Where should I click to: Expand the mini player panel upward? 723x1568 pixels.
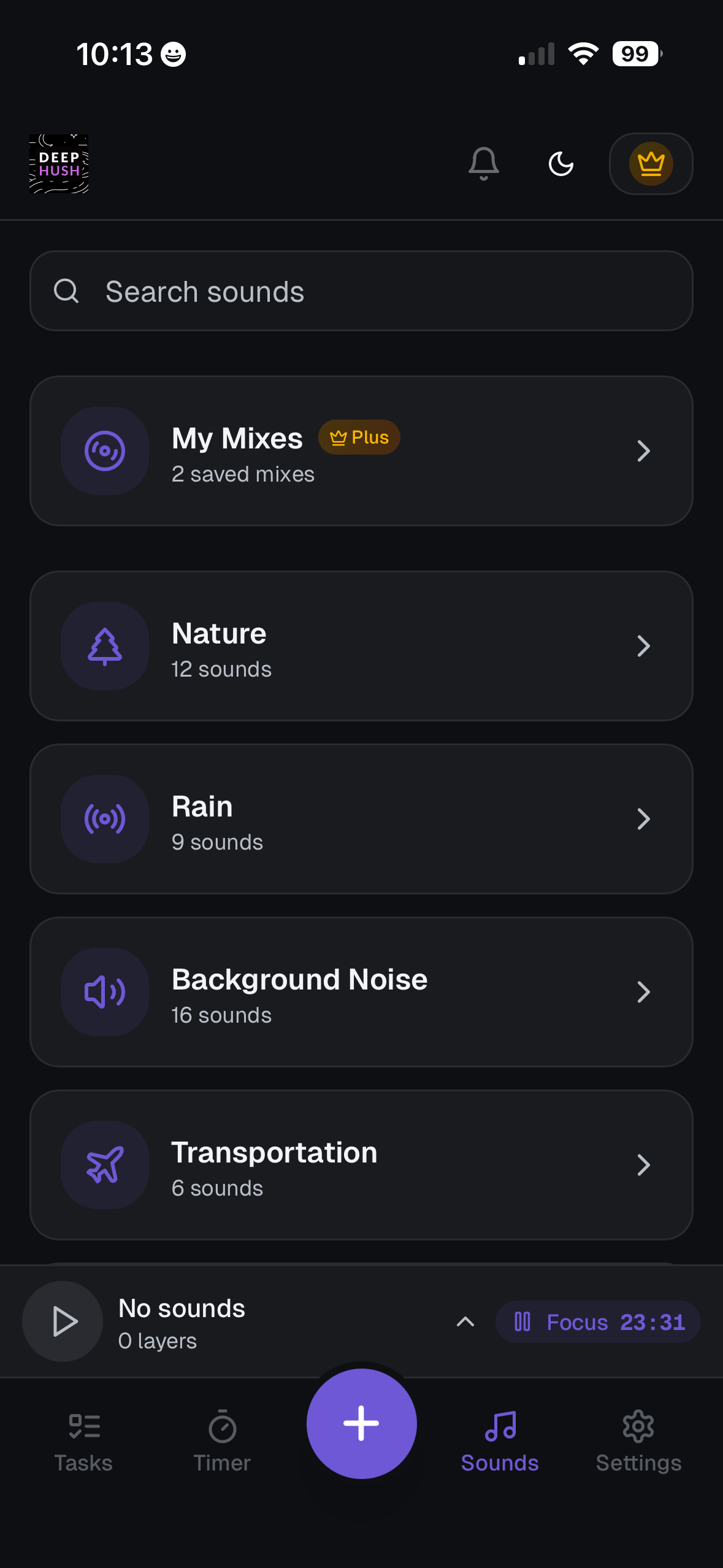[x=465, y=1322]
